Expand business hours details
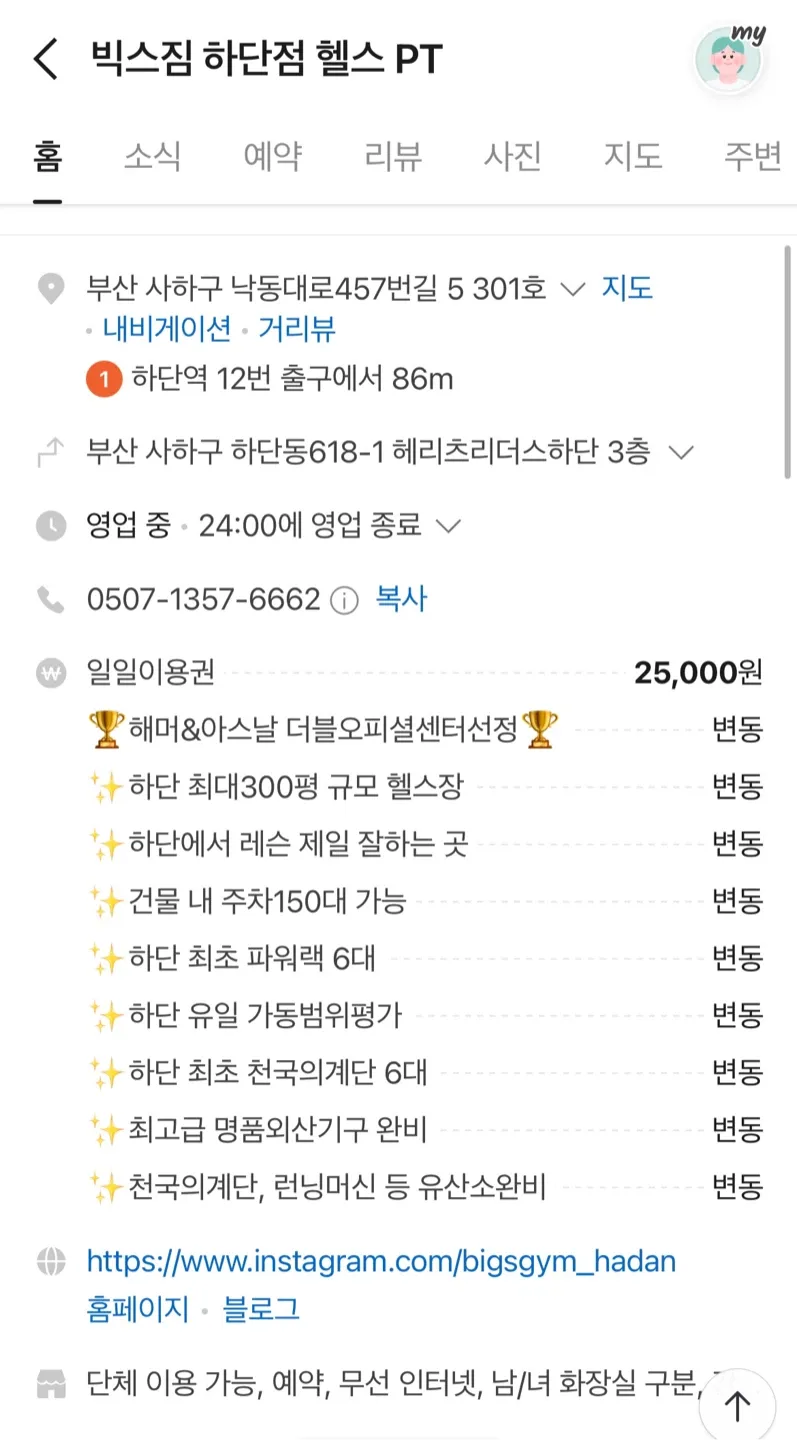Screen dimensions: 797x1440 click(x=448, y=526)
